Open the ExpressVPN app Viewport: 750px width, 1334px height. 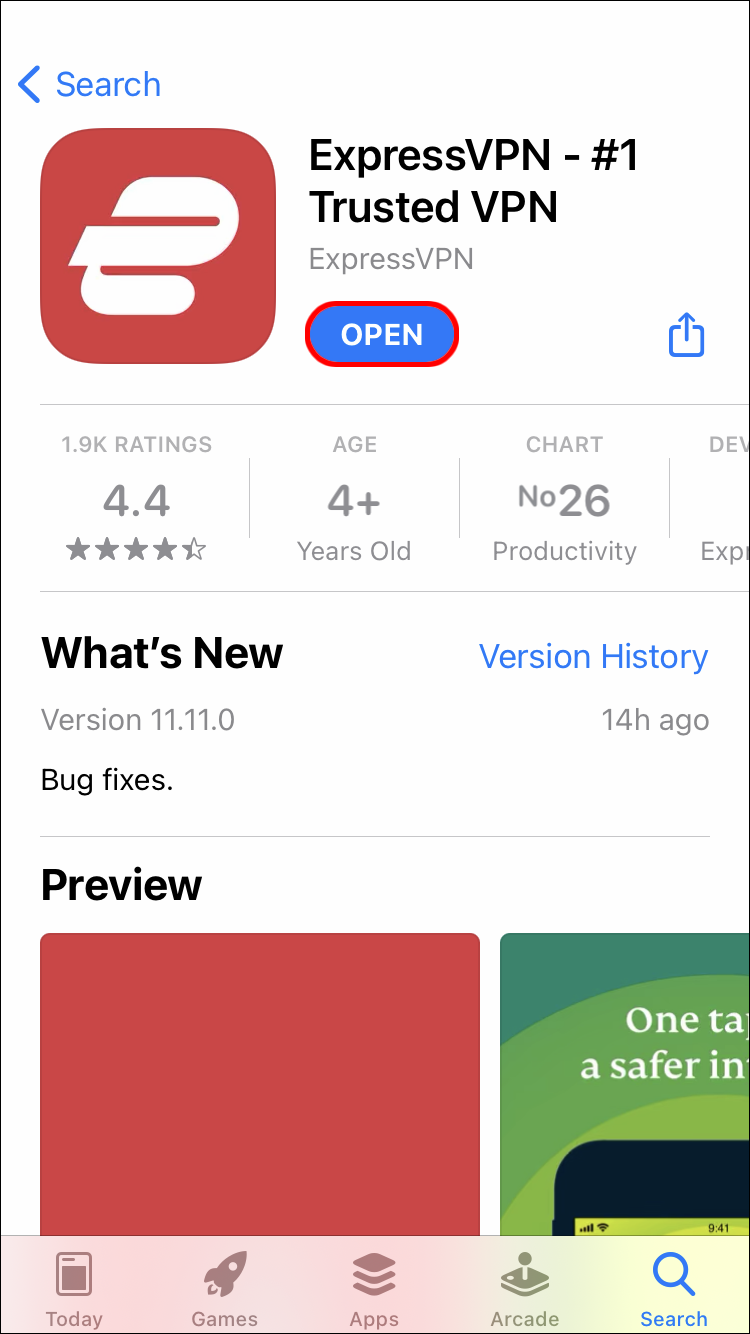(381, 335)
